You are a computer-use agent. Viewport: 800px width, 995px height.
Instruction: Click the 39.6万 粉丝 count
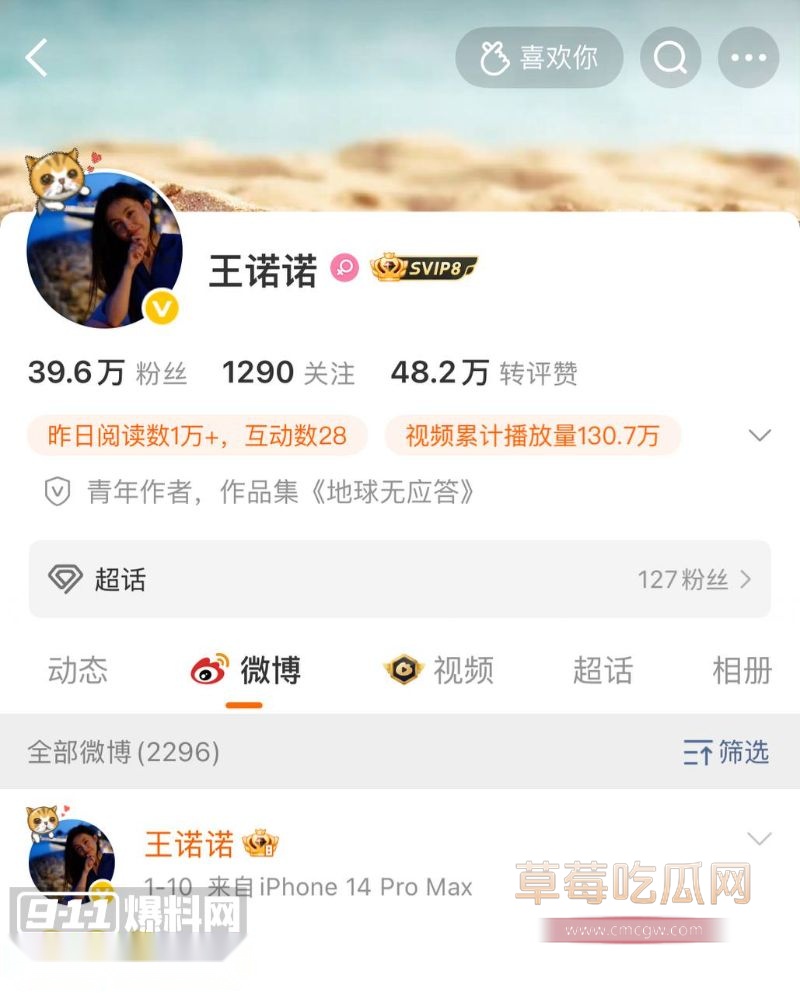[110, 373]
